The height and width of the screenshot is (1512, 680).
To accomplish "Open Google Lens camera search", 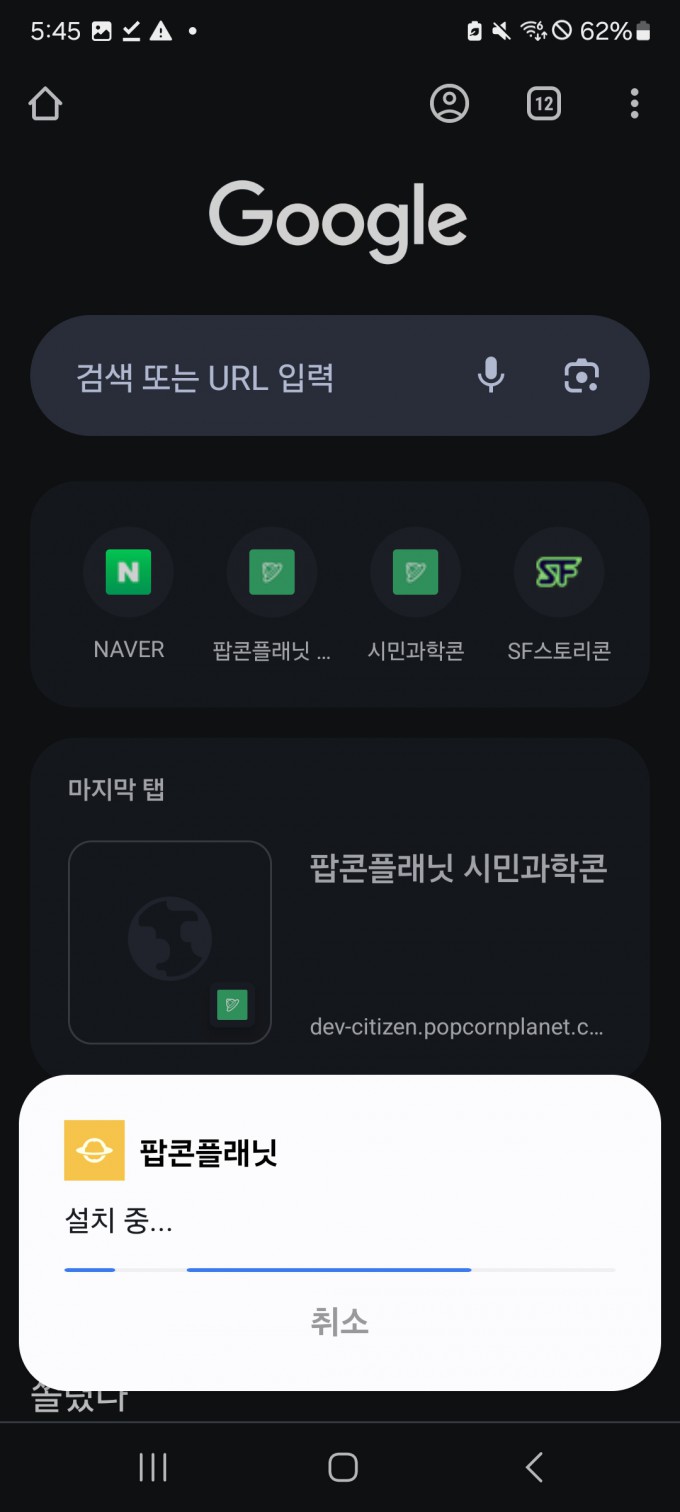I will point(581,376).
